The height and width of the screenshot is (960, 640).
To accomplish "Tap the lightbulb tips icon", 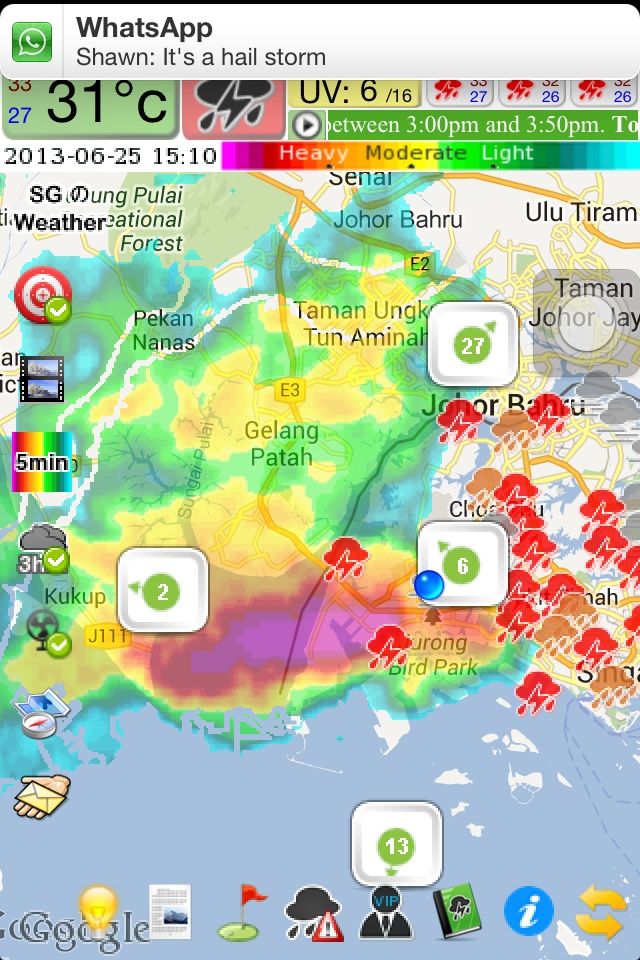I will click(x=98, y=910).
